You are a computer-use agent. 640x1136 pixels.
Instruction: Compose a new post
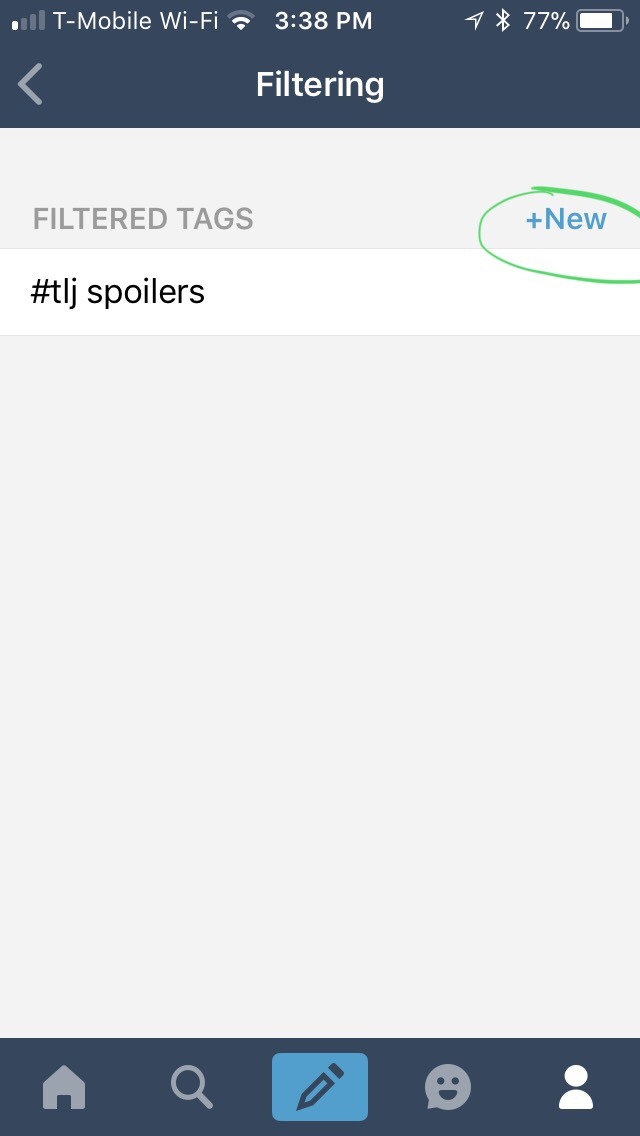tap(320, 1087)
